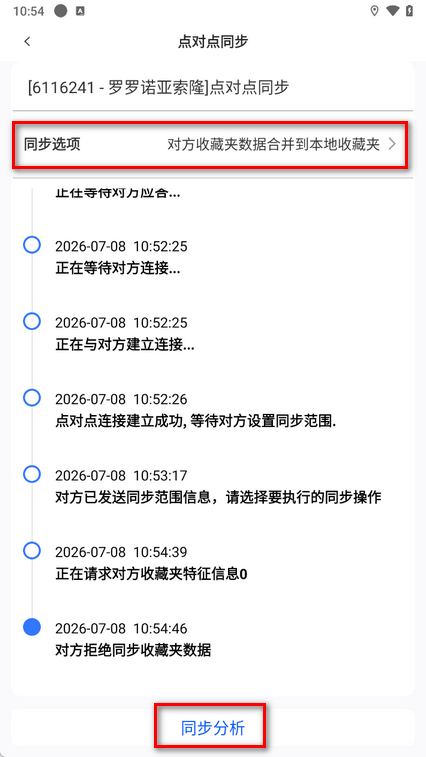
Task: Go back using the top-left arrow
Action: pyautogui.click(x=27, y=42)
